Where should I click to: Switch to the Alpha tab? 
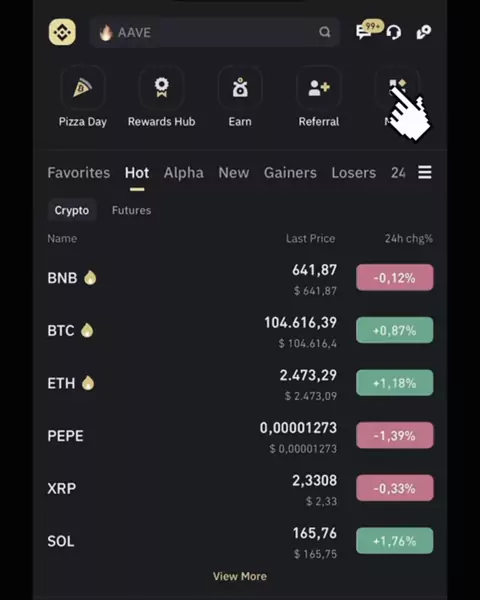184,173
